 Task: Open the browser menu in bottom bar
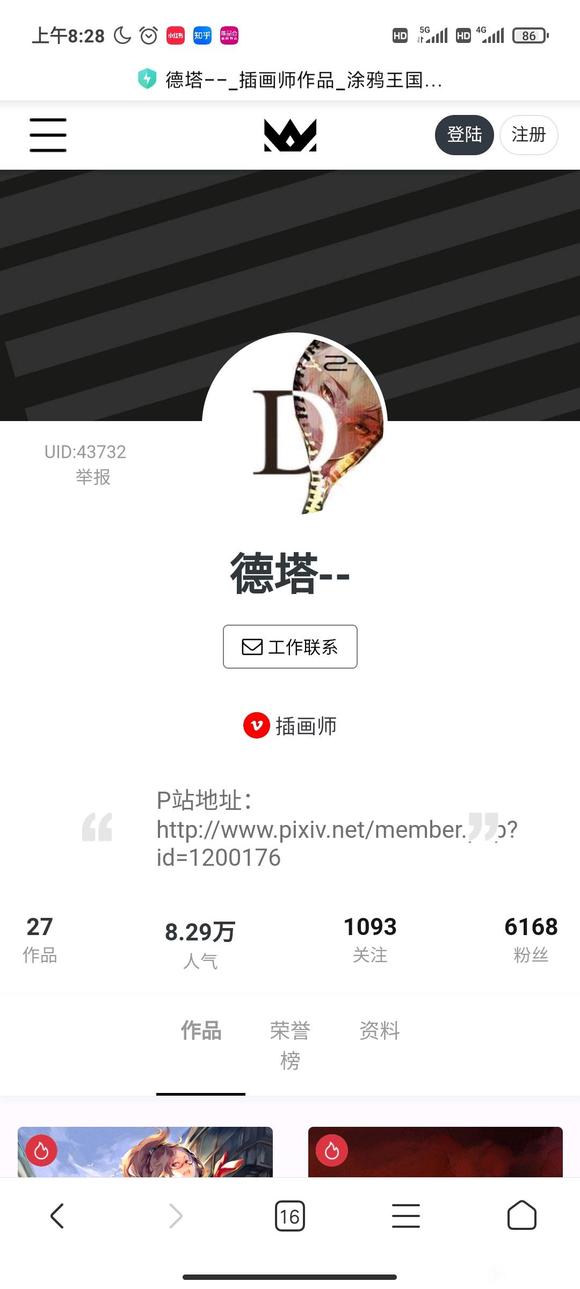tap(406, 1215)
